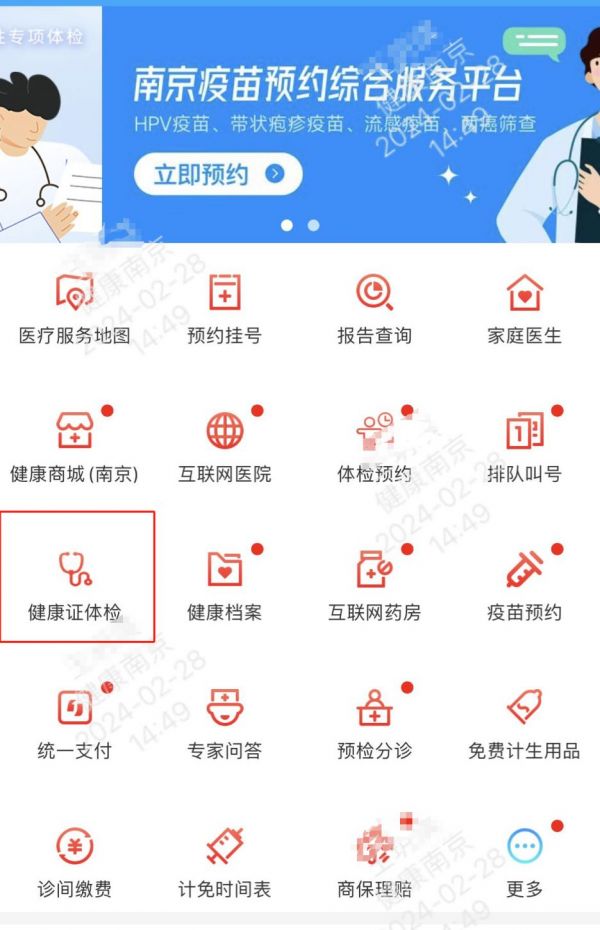Tap 更多 to see more services

point(525,860)
